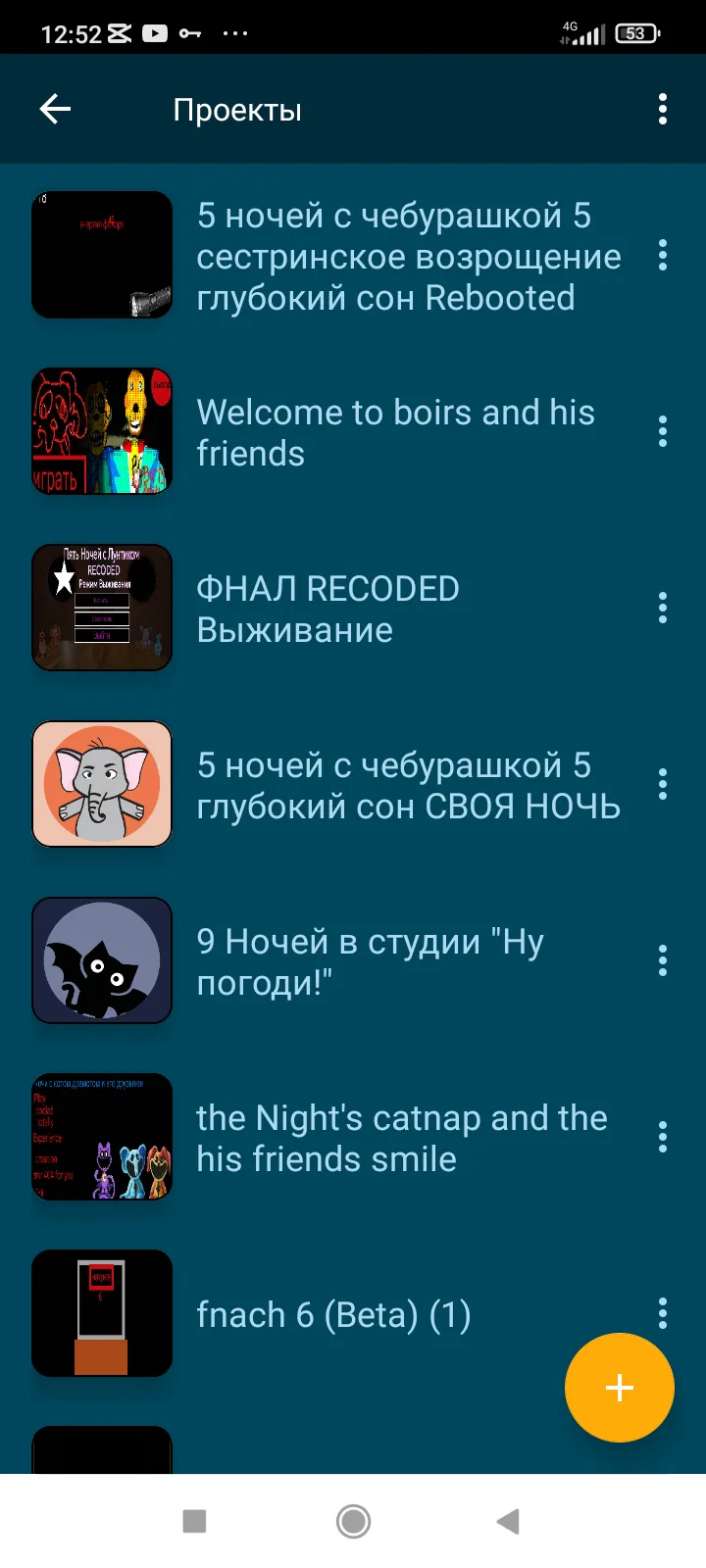Open the overflow menu in the Проекты header
The image size is (706, 1568).
(663, 109)
